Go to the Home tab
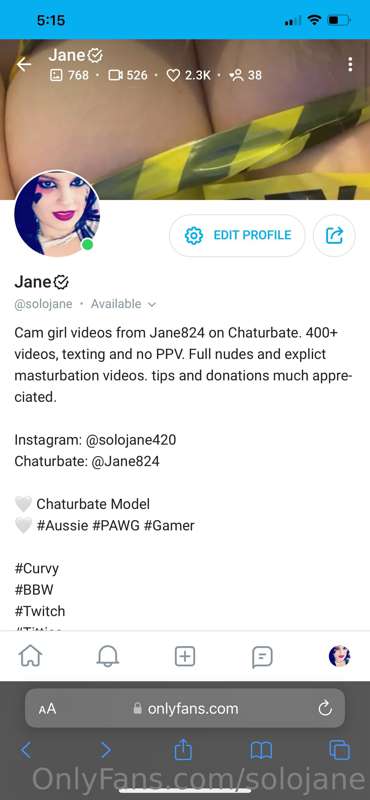 pyautogui.click(x=30, y=656)
